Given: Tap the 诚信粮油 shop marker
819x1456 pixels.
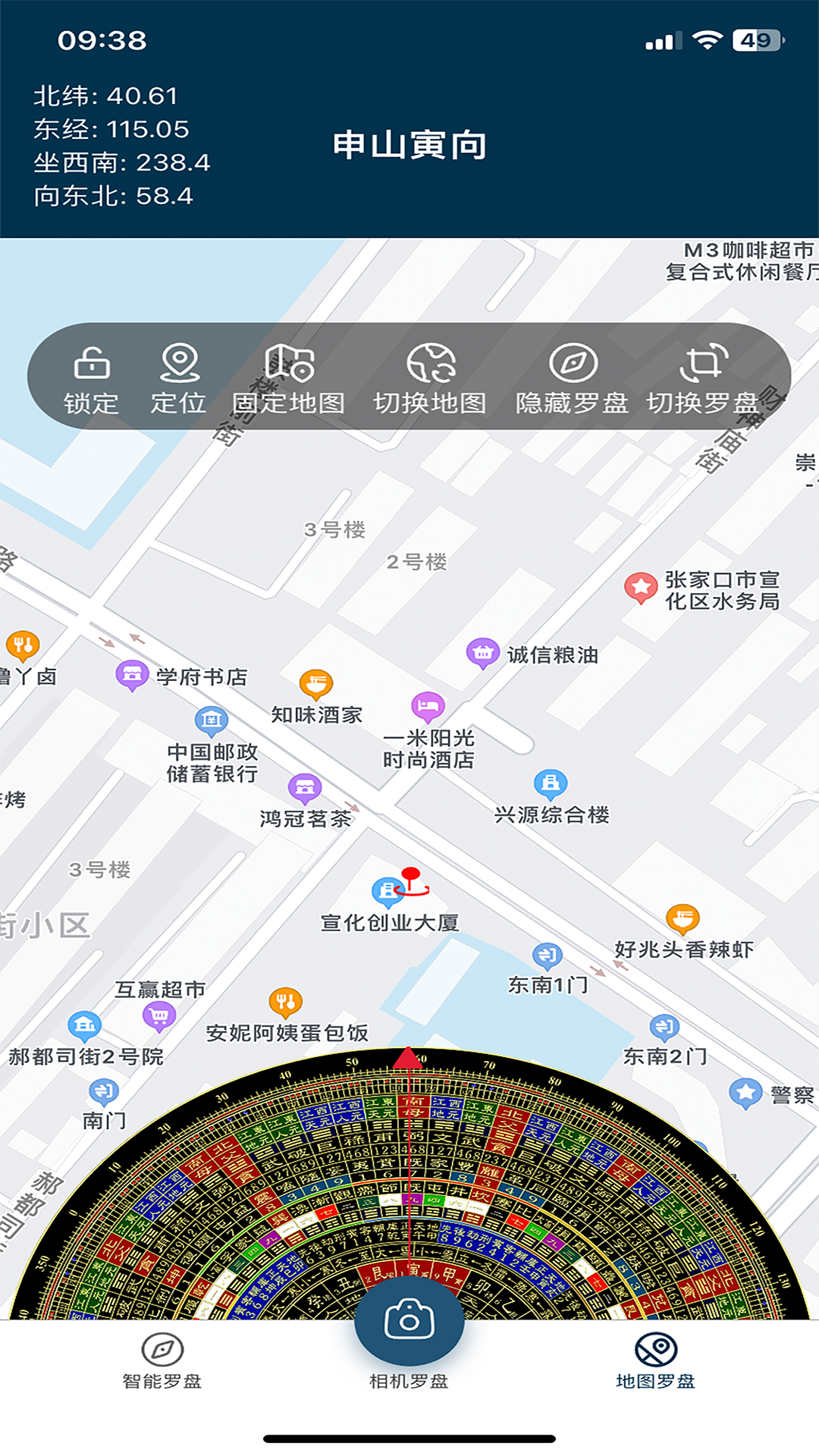Looking at the screenshot, I should click(483, 653).
